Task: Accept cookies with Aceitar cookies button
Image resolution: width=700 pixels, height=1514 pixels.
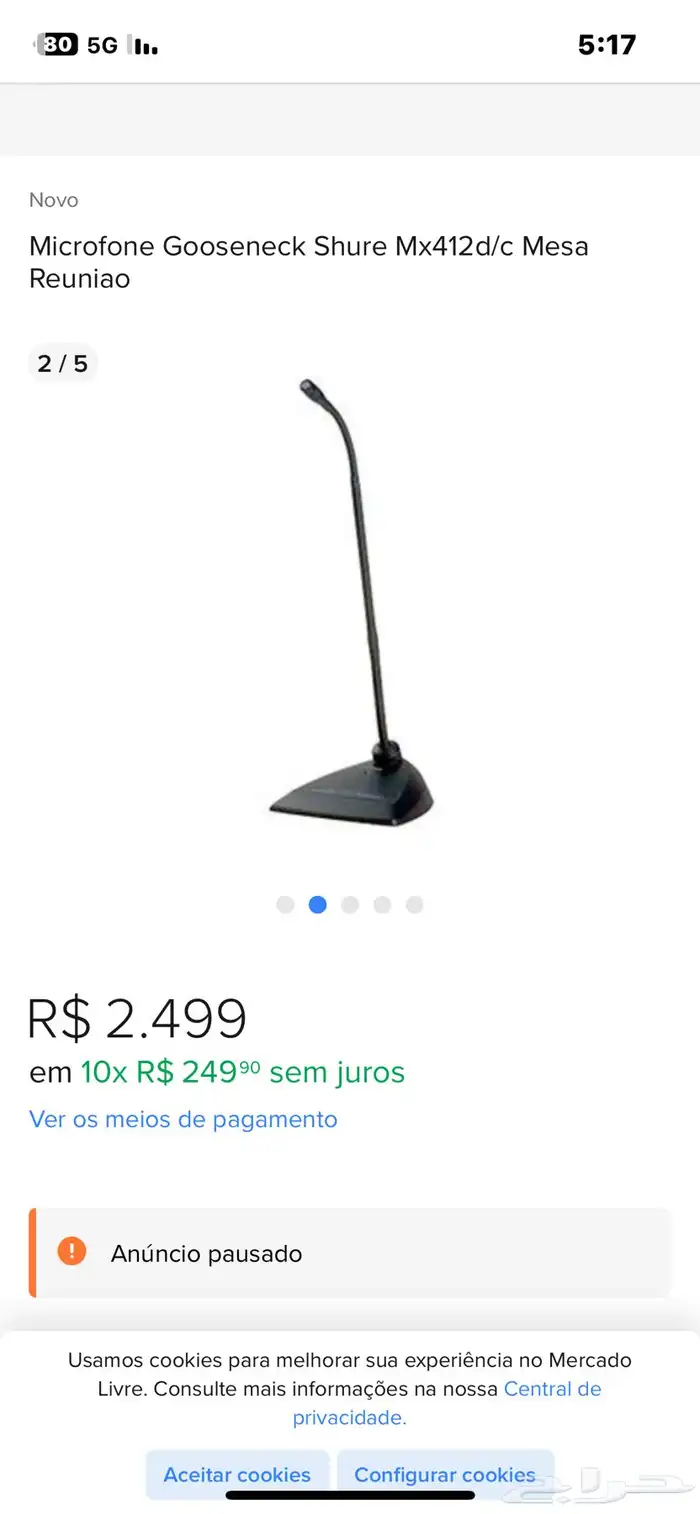Action: pyautogui.click(x=237, y=1474)
